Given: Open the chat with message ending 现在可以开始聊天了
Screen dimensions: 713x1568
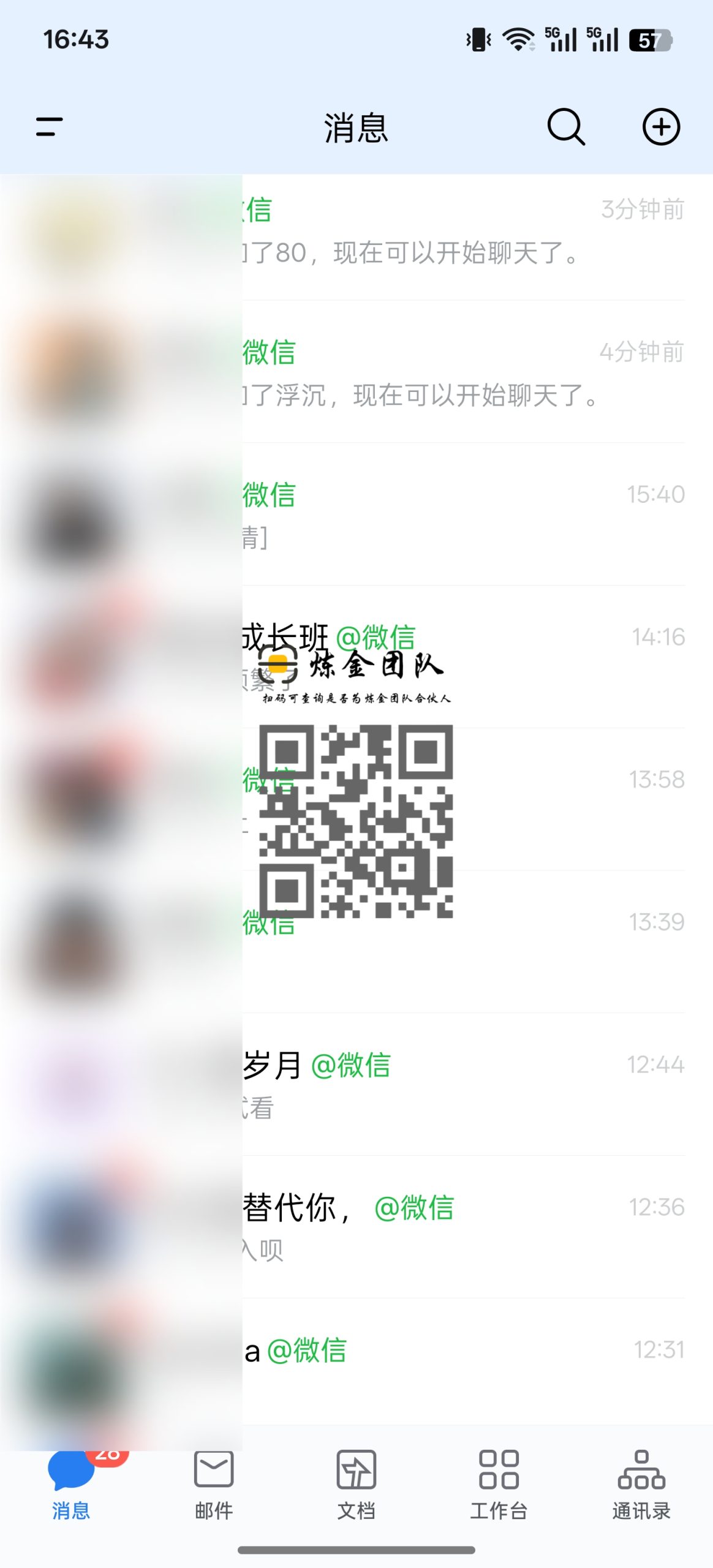Looking at the screenshot, I should pos(429,239).
